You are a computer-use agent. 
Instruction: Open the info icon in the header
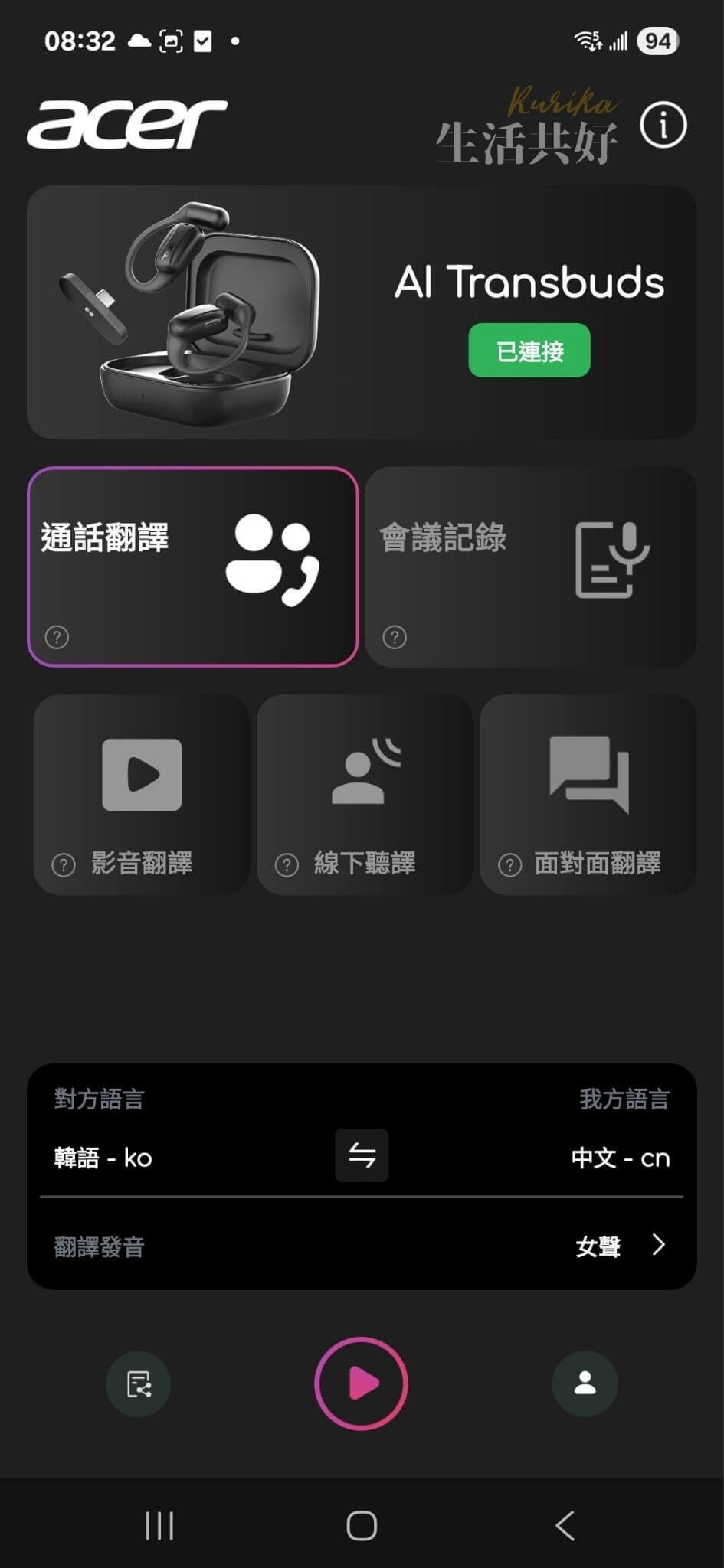pyautogui.click(x=663, y=125)
